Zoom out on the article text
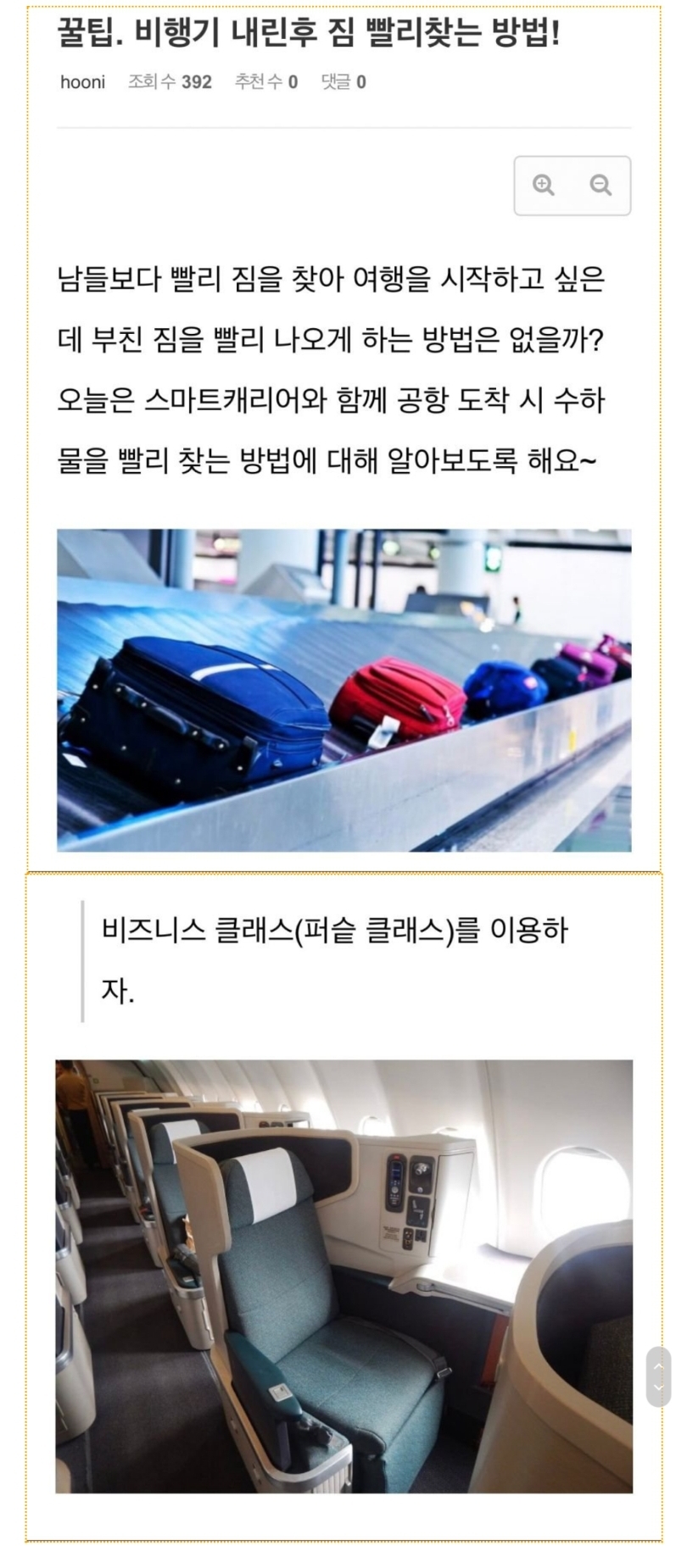The width and height of the screenshot is (687, 1568). coord(600,185)
